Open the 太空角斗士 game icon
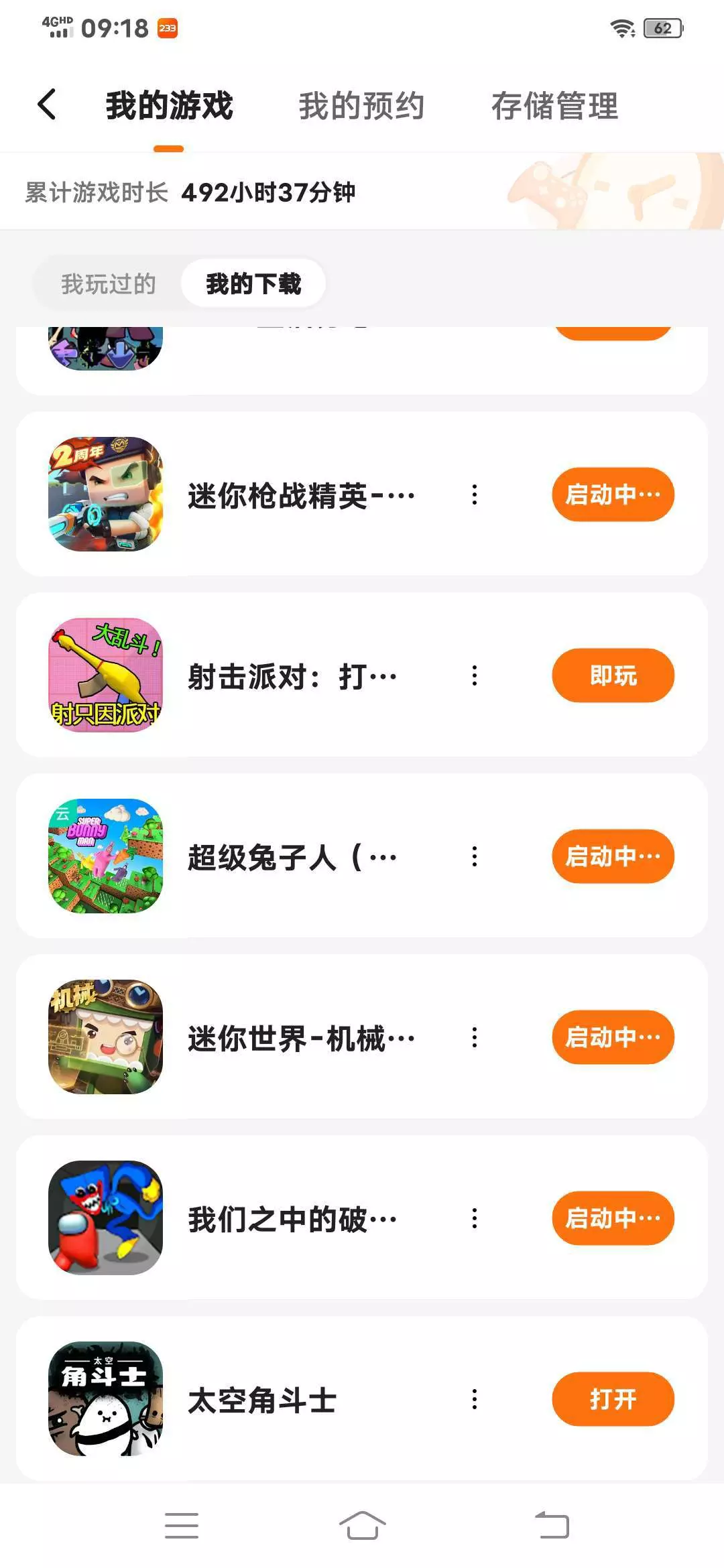 pos(106,1399)
